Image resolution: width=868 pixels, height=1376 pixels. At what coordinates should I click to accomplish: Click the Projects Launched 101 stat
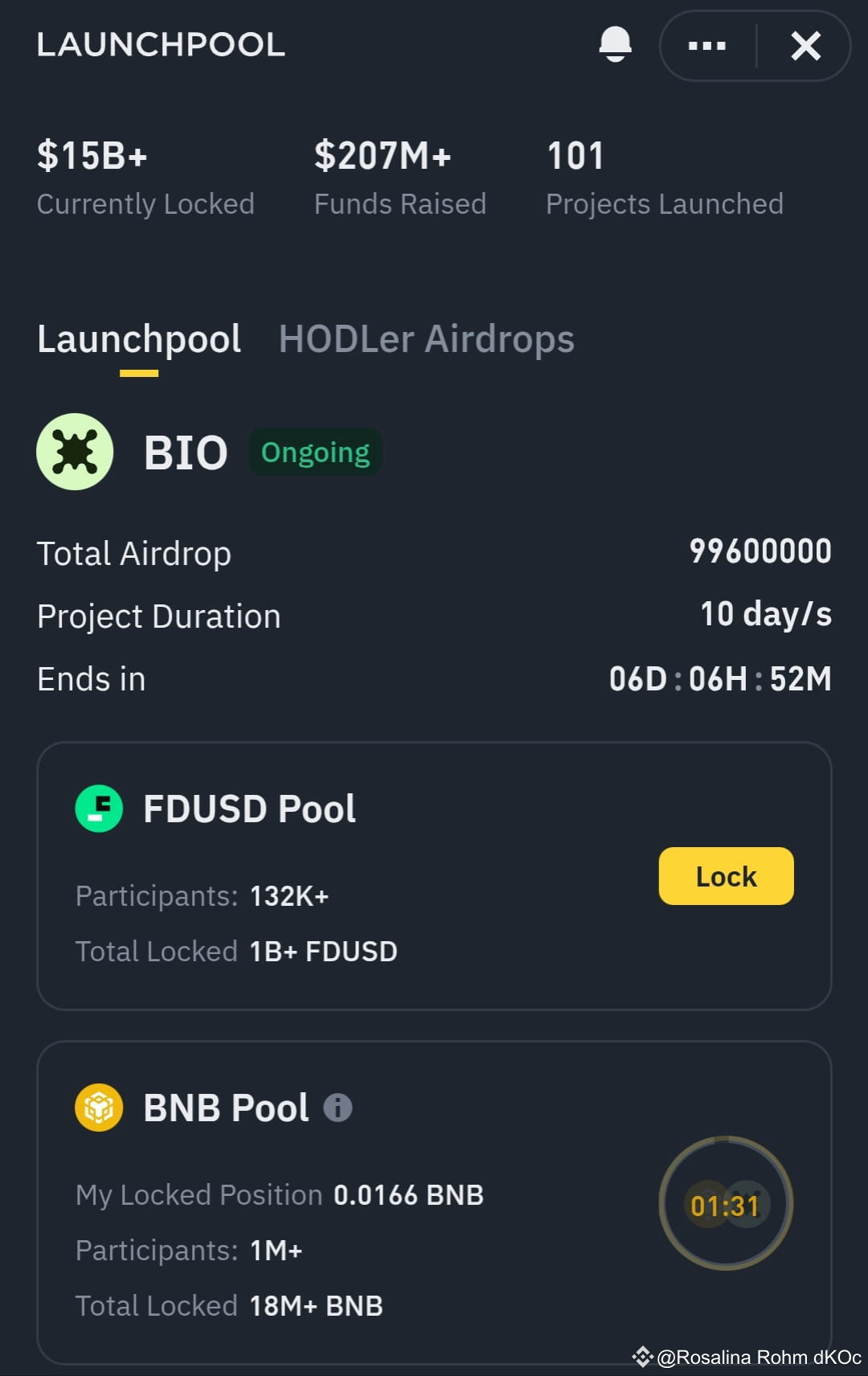tap(665, 177)
